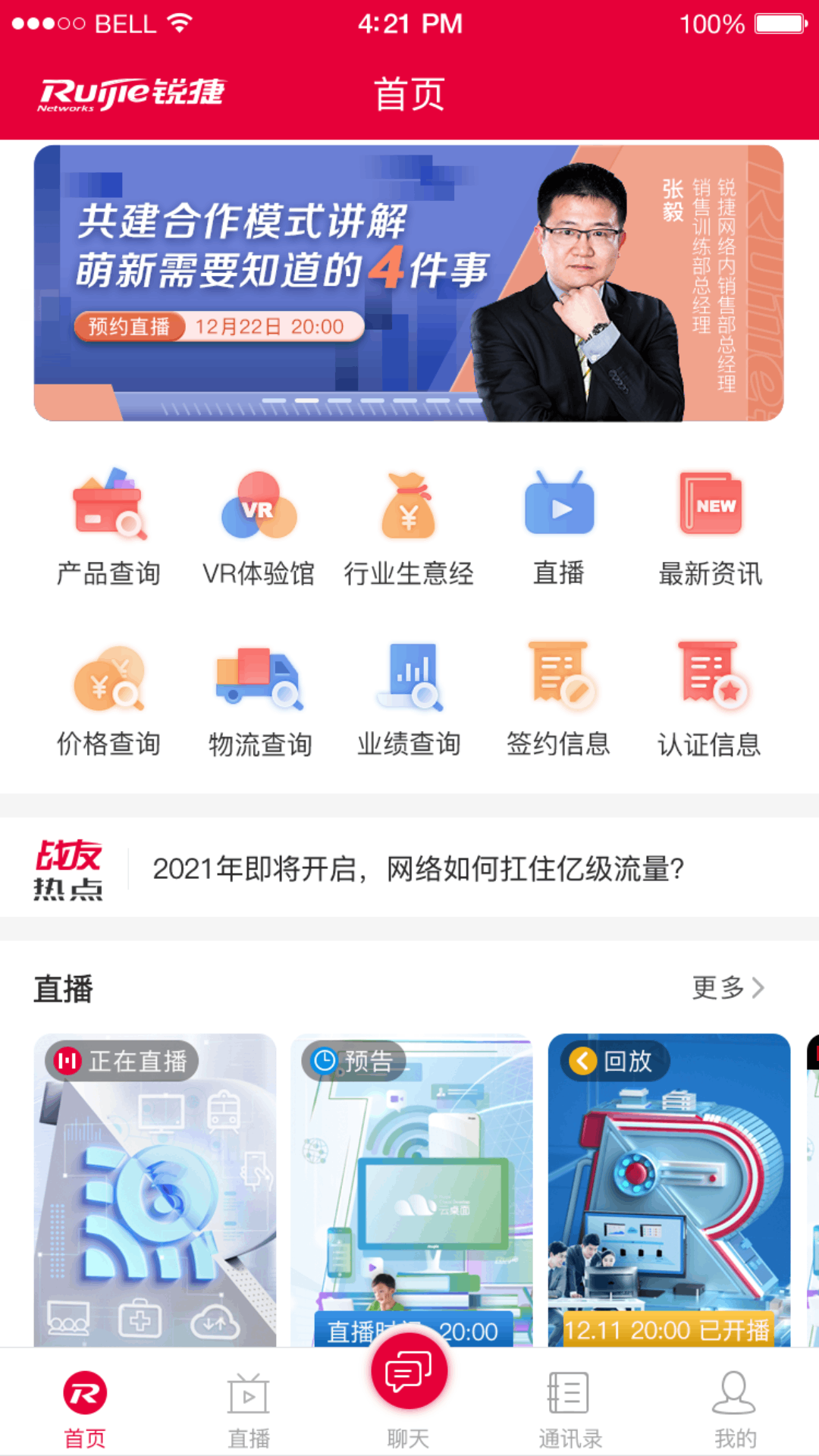
Task: Play the 回放 replay card
Action: 669,1189
